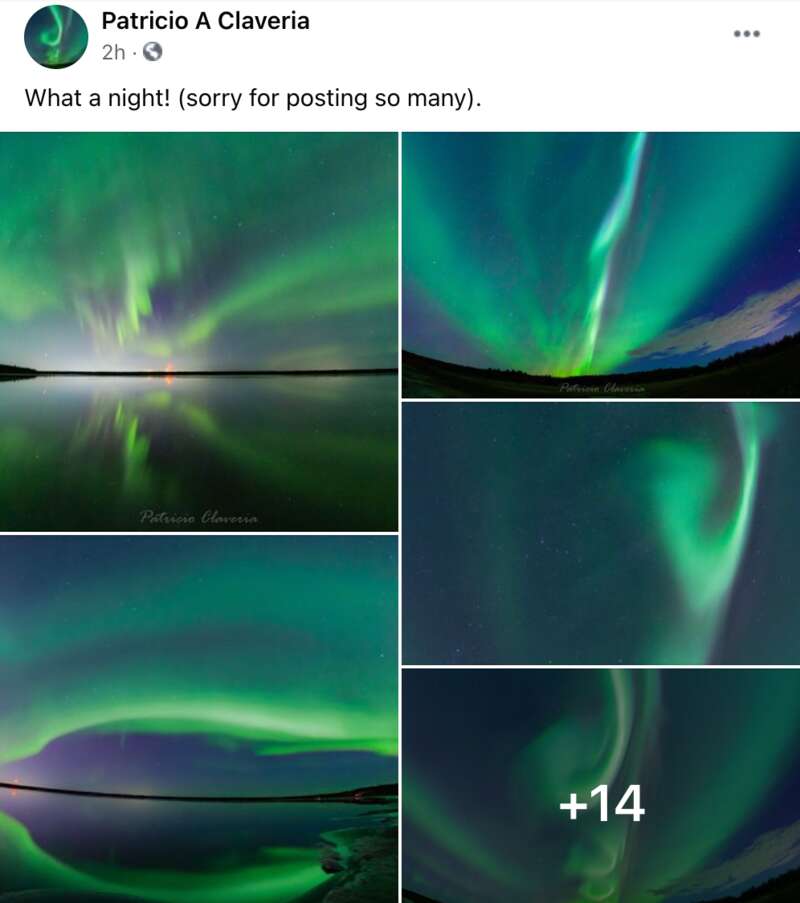Open the photo of an aurora arc over the shoreline

(198, 718)
